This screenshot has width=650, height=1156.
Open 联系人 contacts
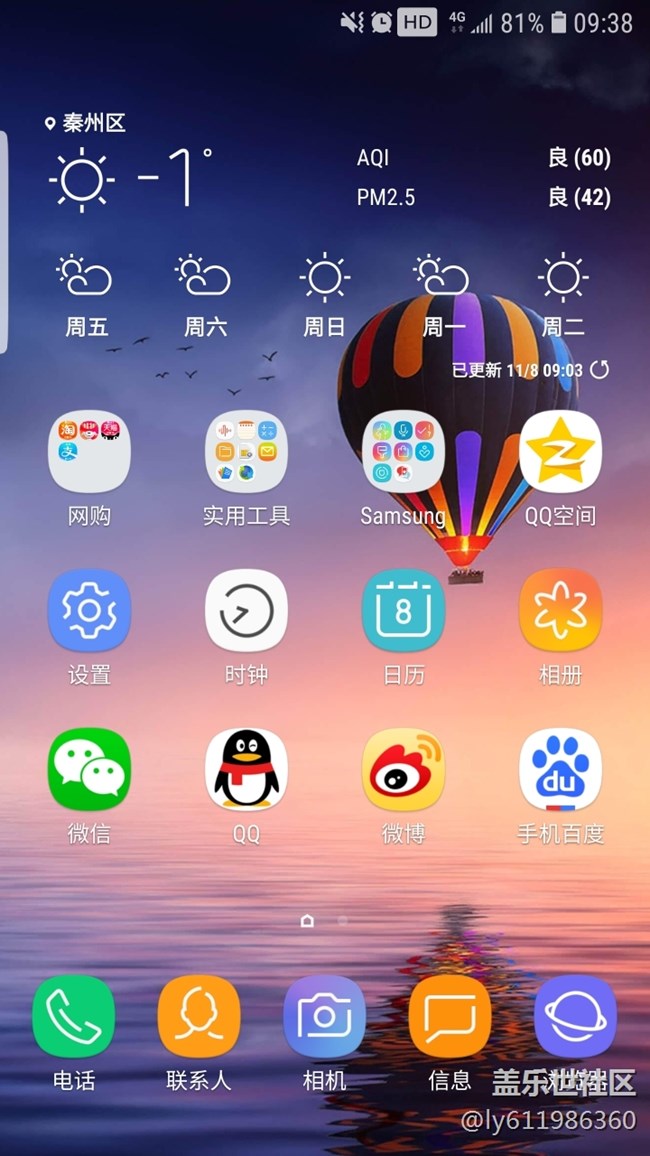point(198,1016)
